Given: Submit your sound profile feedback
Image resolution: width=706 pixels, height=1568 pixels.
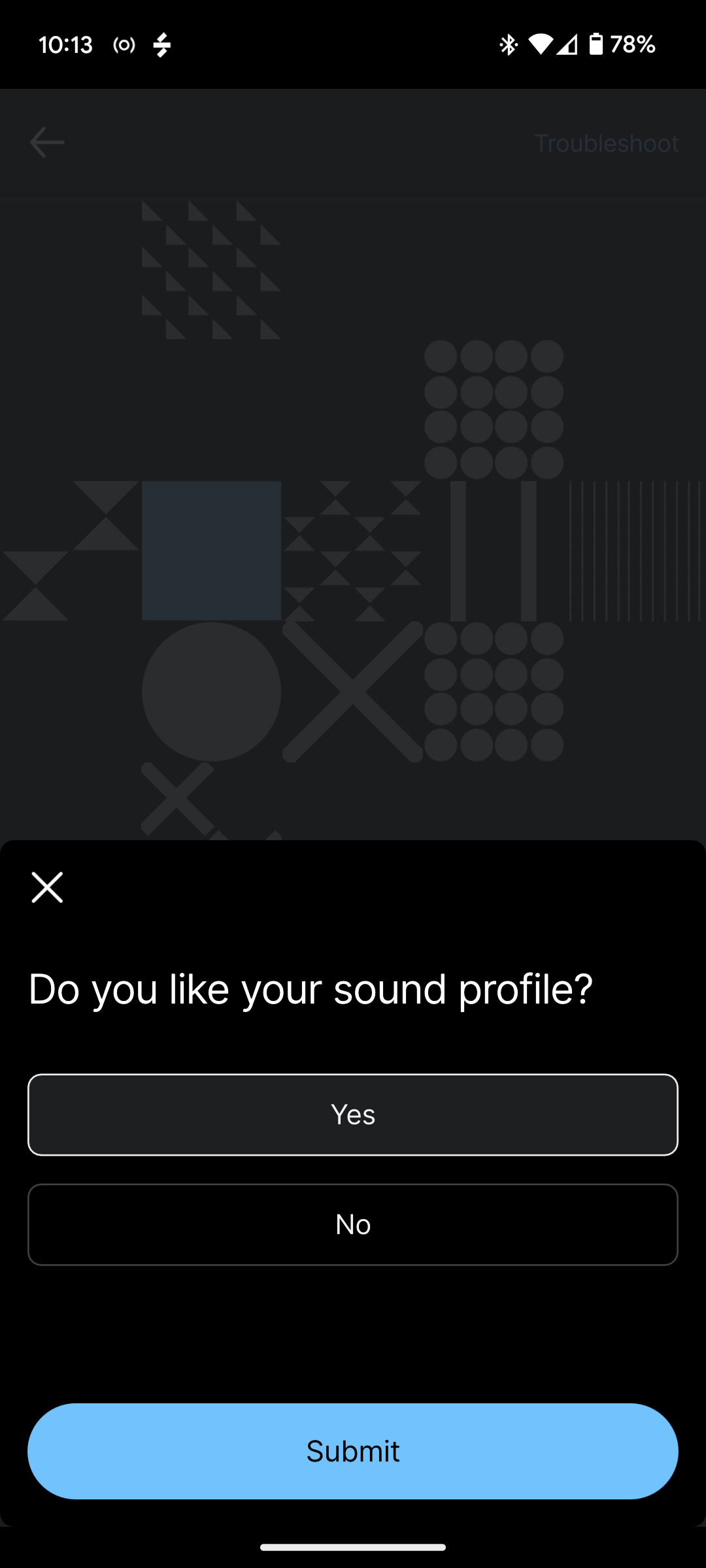Looking at the screenshot, I should (353, 1451).
